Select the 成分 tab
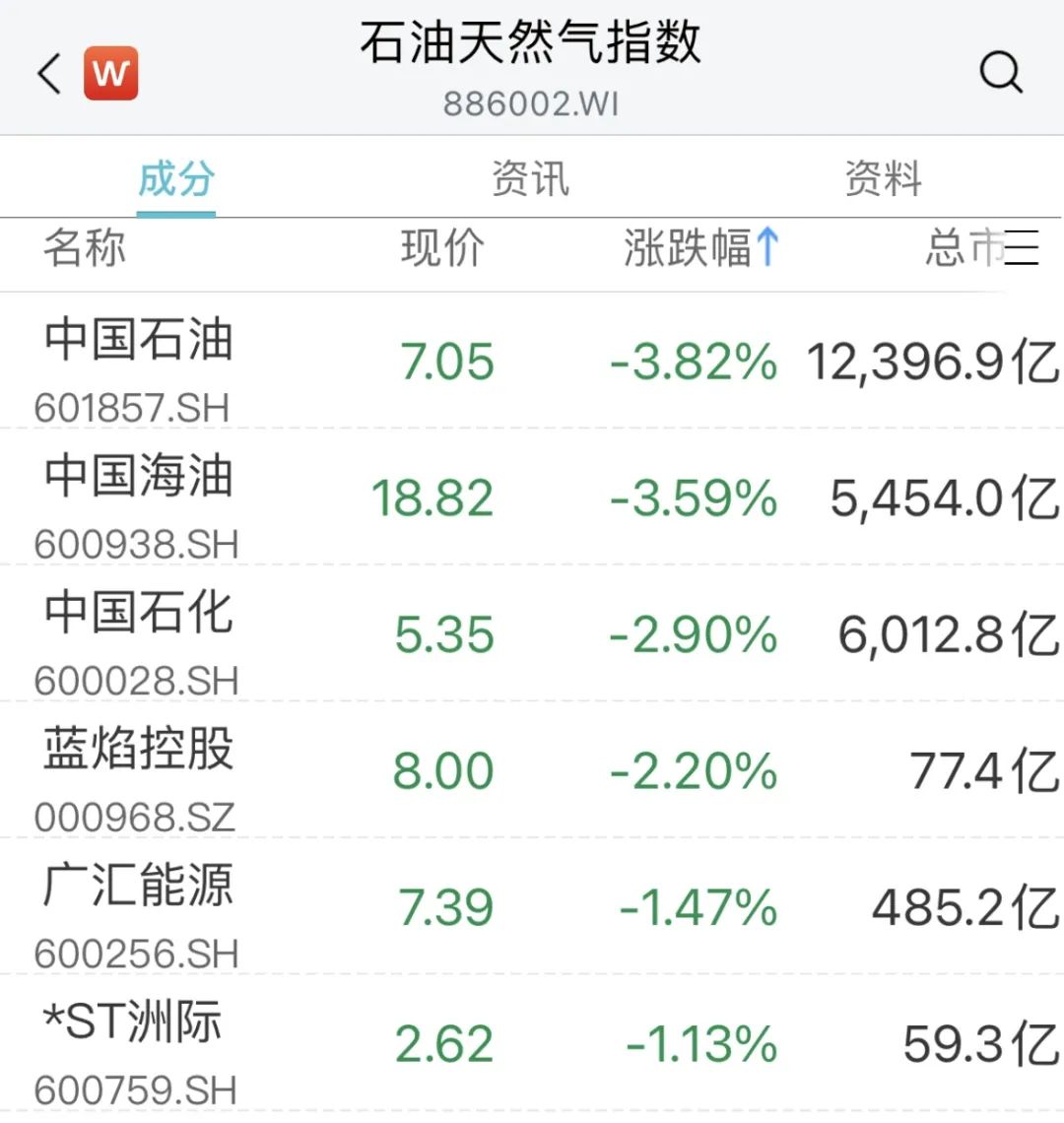 pyautogui.click(x=174, y=177)
